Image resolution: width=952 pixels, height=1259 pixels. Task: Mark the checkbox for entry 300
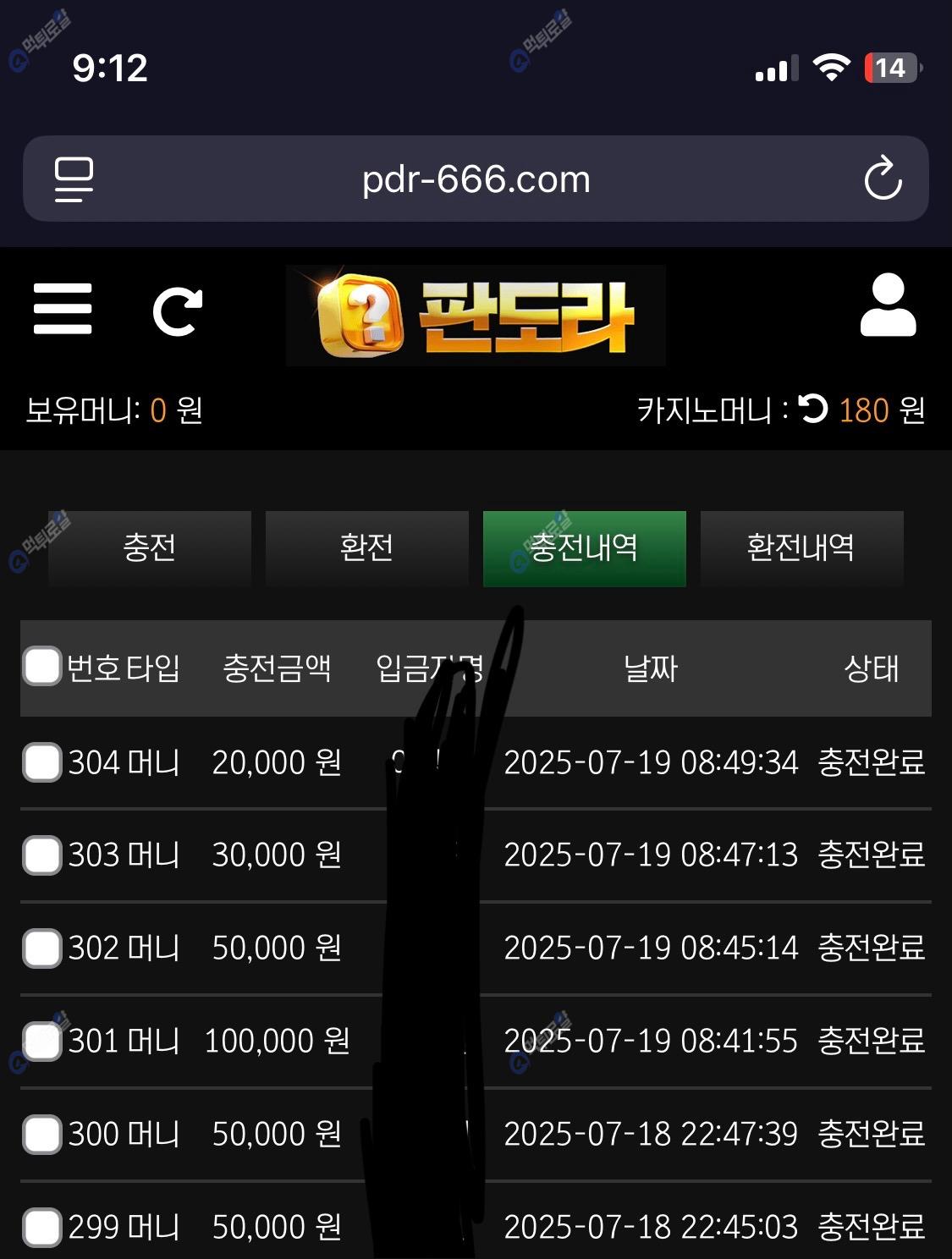pyautogui.click(x=42, y=1134)
